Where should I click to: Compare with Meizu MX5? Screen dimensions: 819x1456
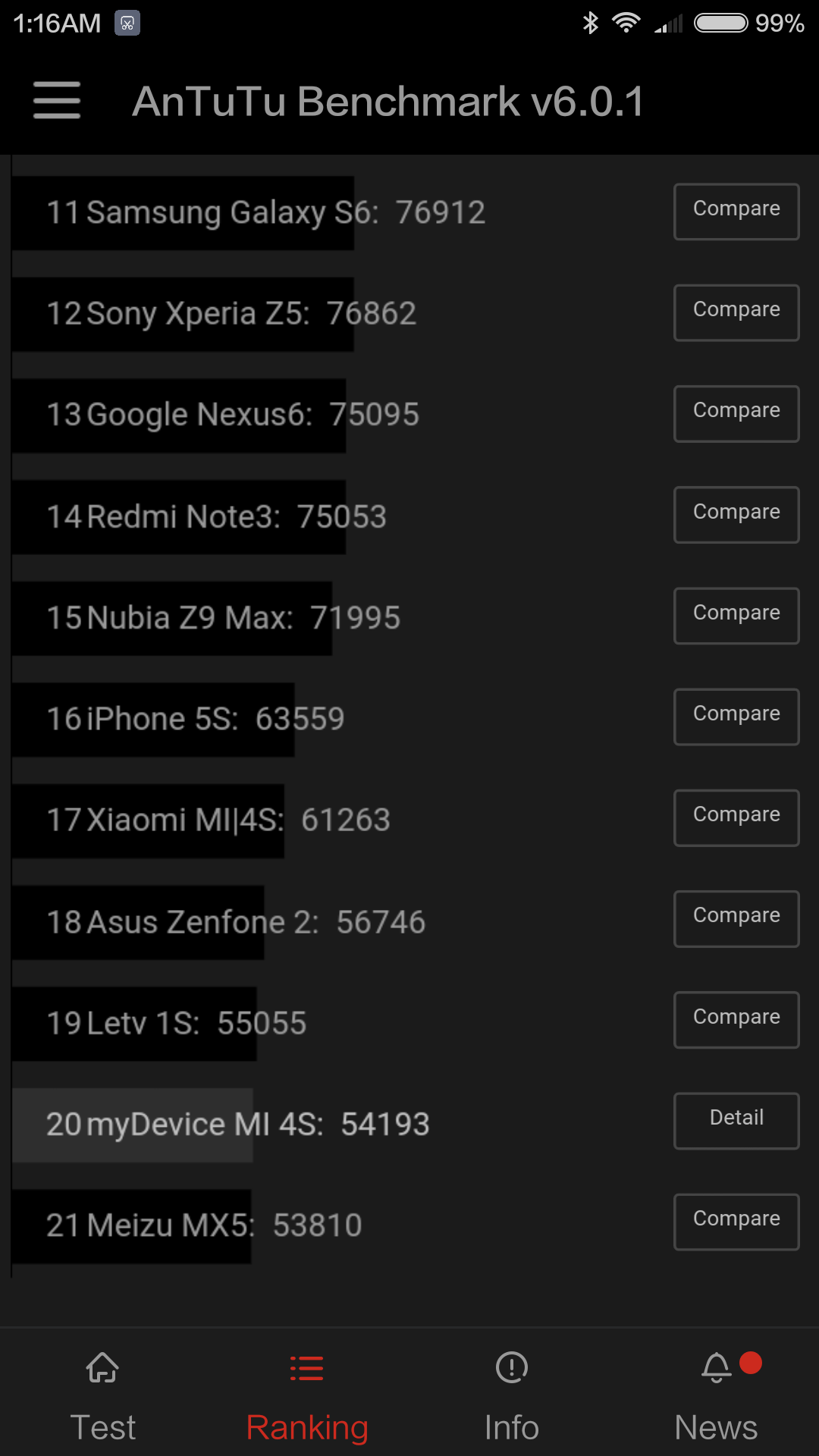coord(736,1222)
